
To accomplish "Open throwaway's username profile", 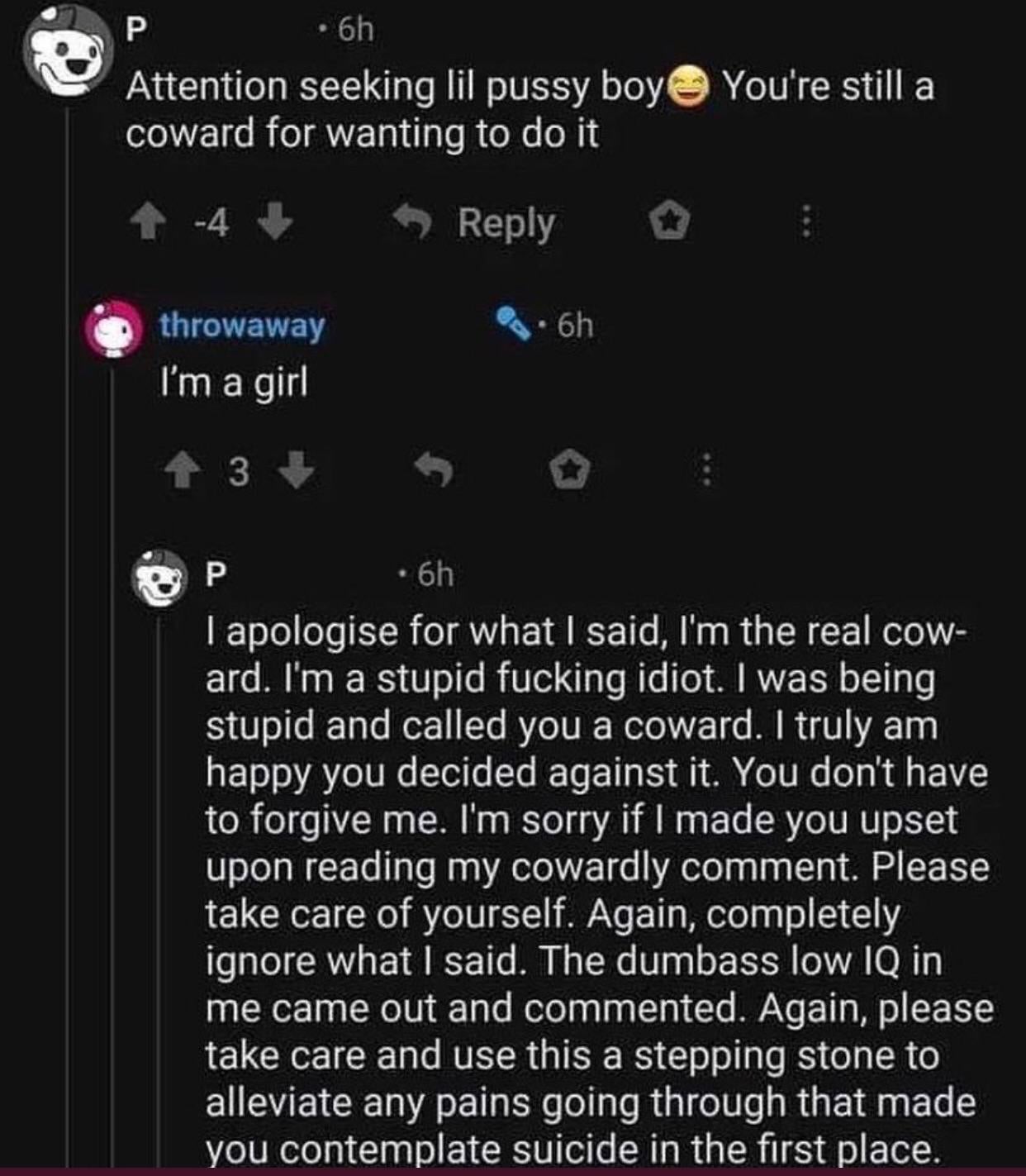I will pos(241,327).
